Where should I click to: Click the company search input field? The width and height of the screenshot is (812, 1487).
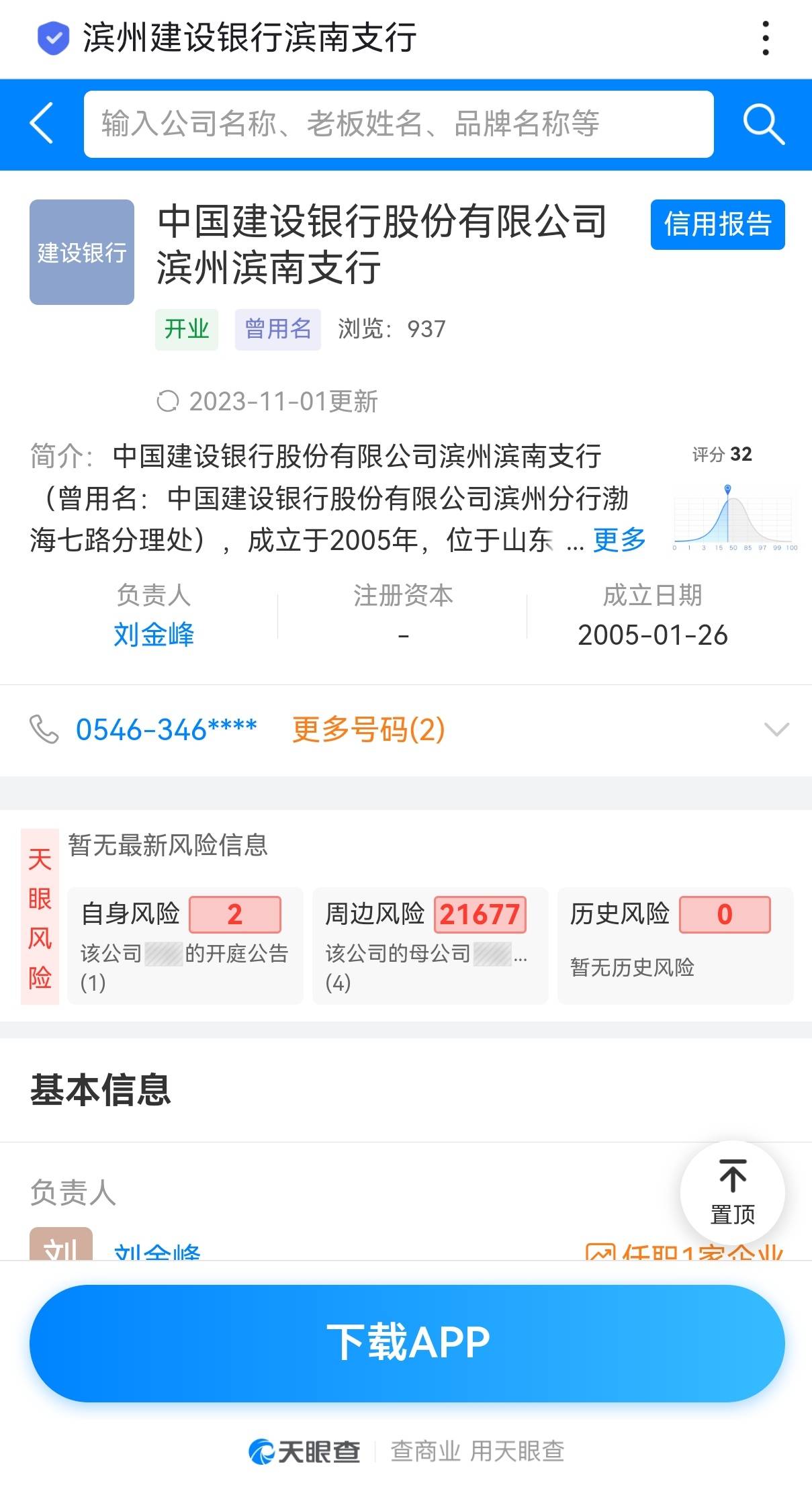[399, 124]
